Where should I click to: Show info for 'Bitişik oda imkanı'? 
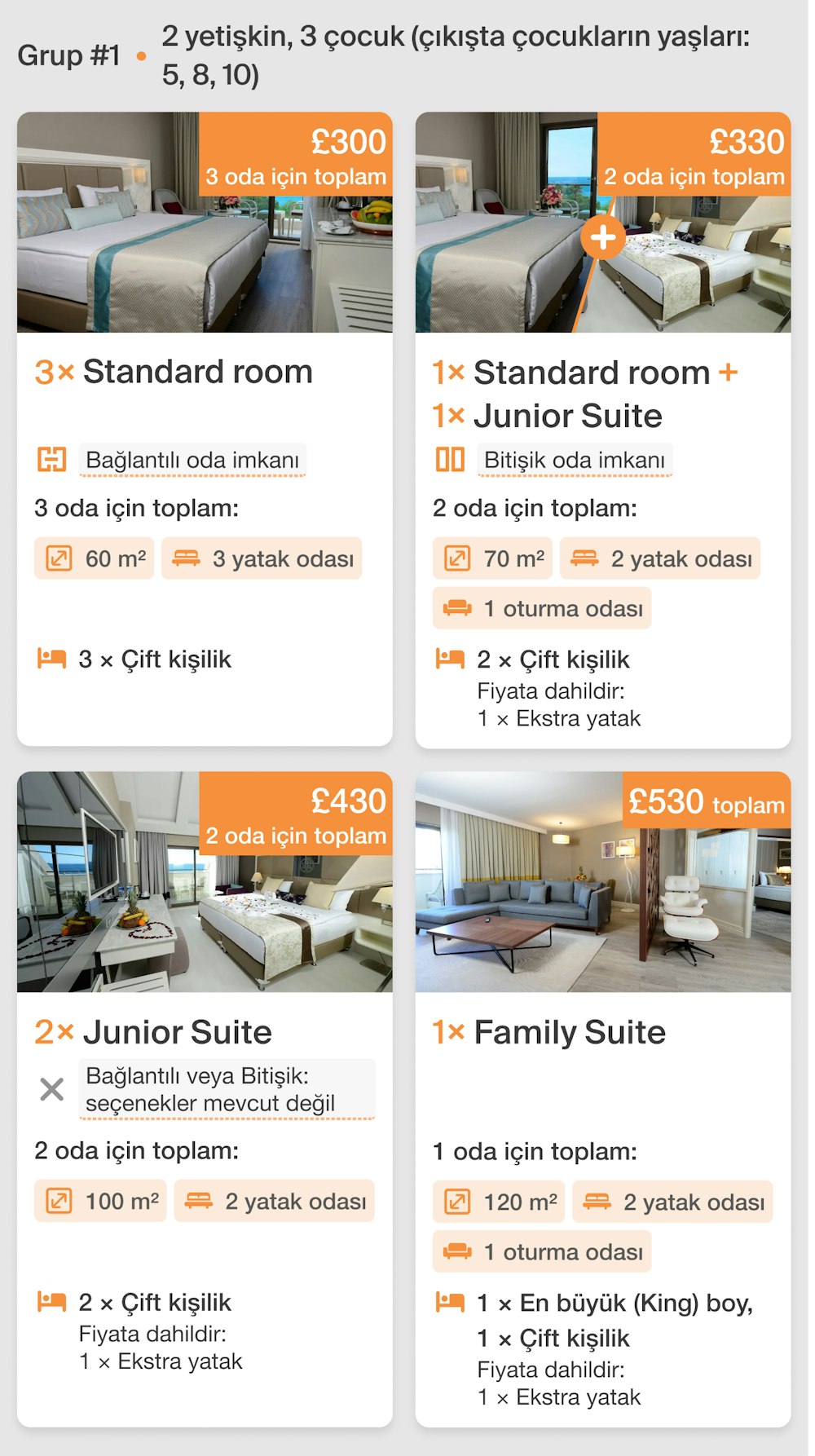575,461
